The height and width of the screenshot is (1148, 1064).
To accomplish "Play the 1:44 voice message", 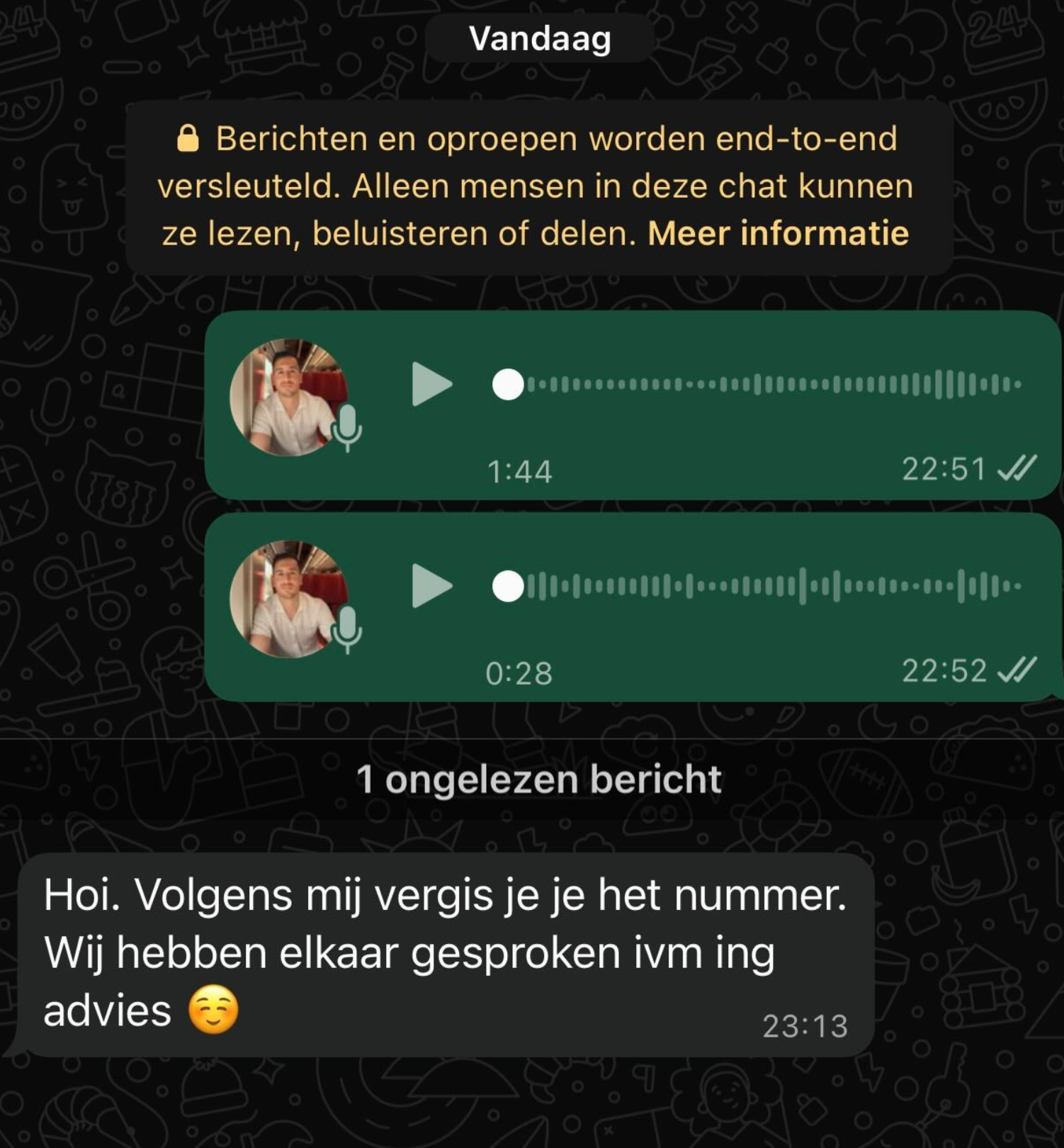I will (431, 384).
